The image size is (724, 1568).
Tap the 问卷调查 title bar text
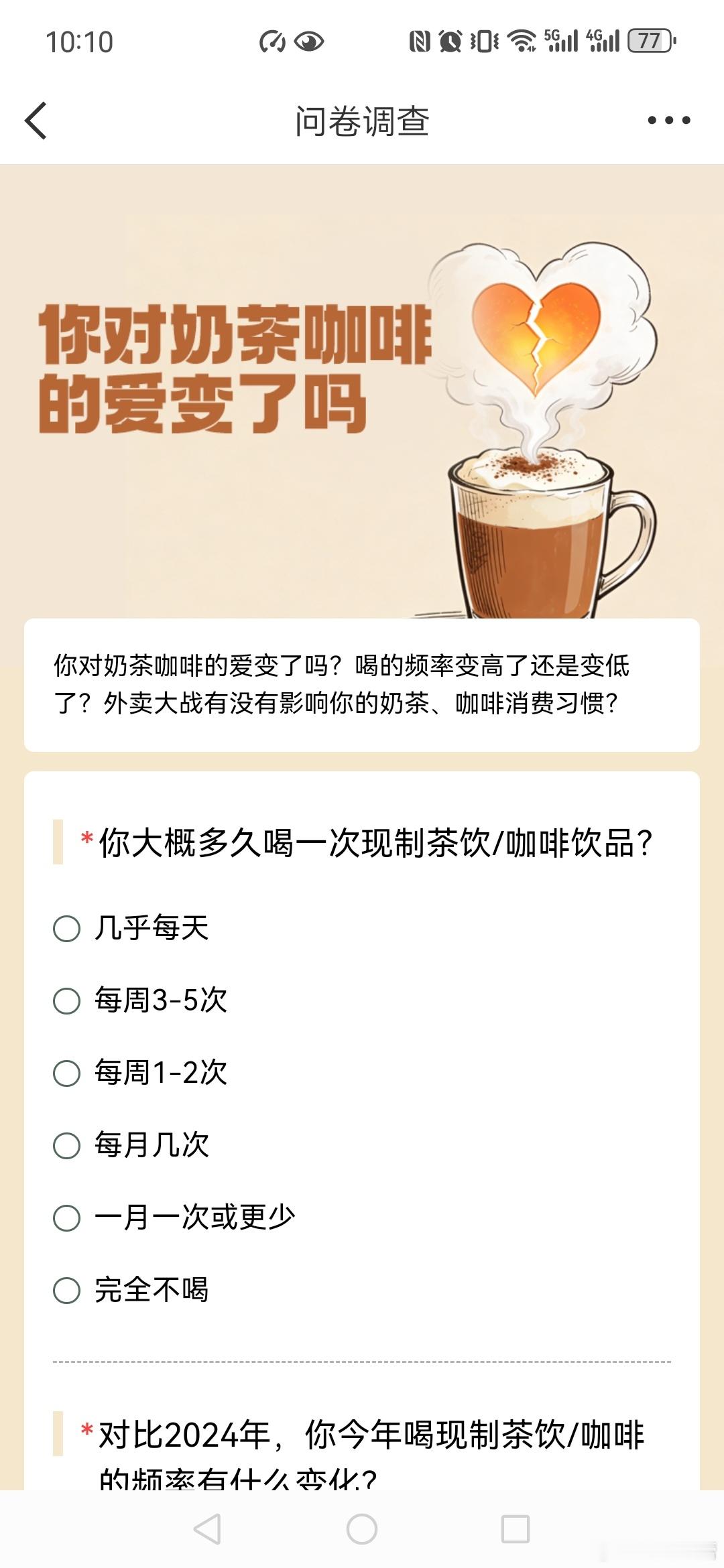pyautogui.click(x=362, y=121)
